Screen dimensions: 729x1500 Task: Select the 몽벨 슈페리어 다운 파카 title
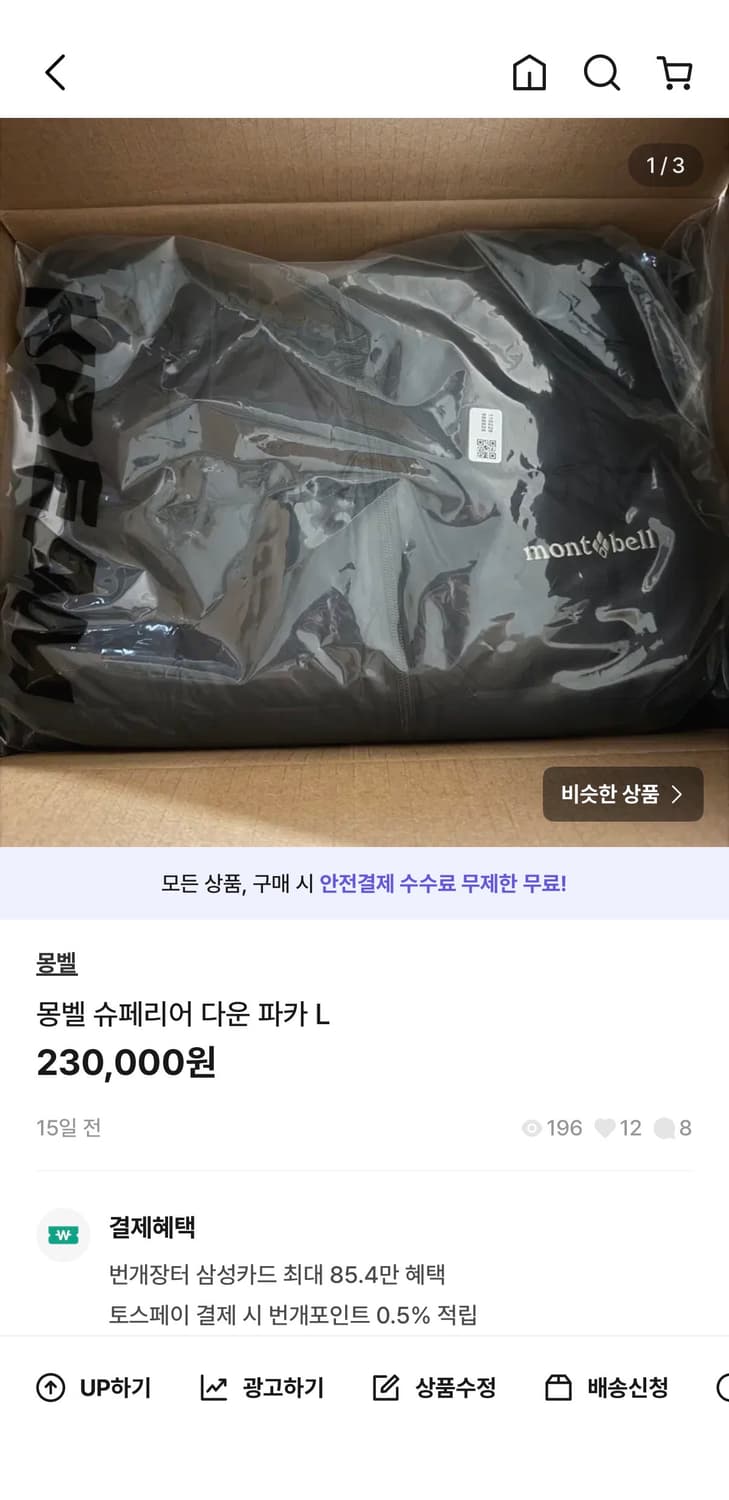[185, 1015]
